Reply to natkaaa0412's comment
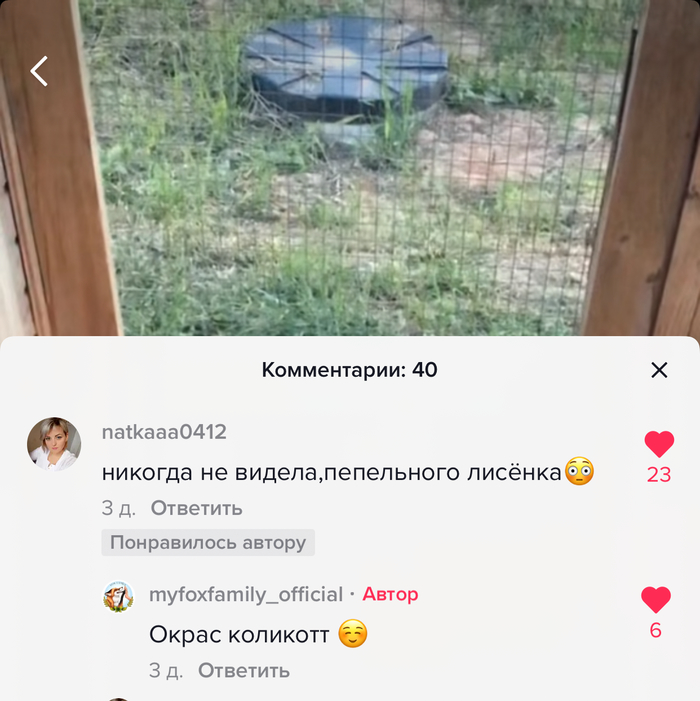700x701 pixels. tap(196, 508)
